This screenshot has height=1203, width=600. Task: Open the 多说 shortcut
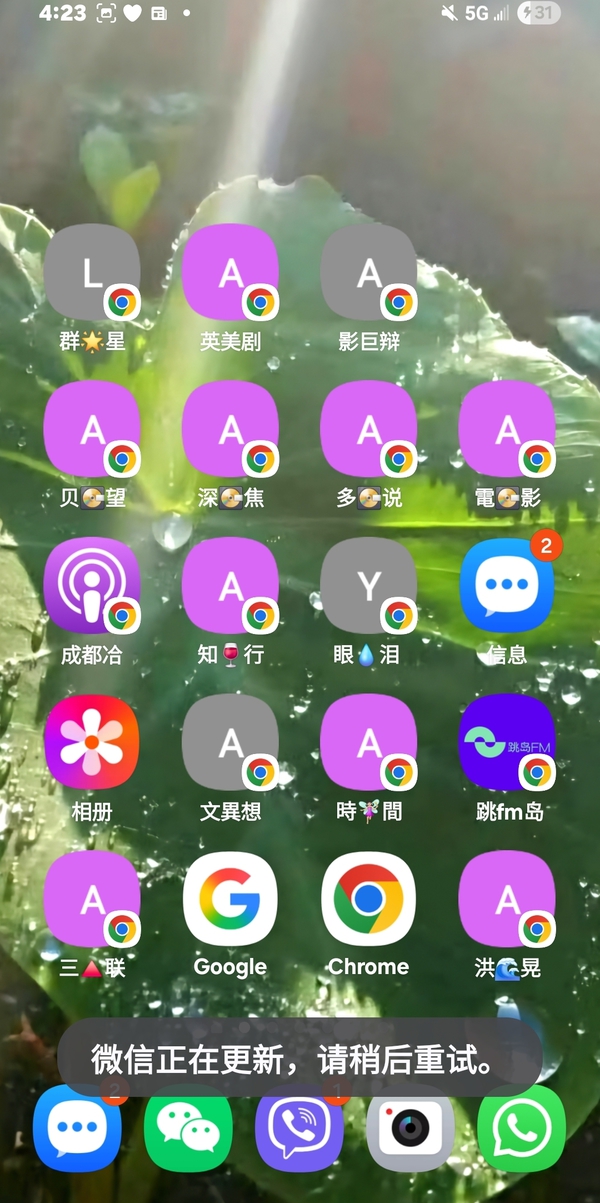point(369,430)
